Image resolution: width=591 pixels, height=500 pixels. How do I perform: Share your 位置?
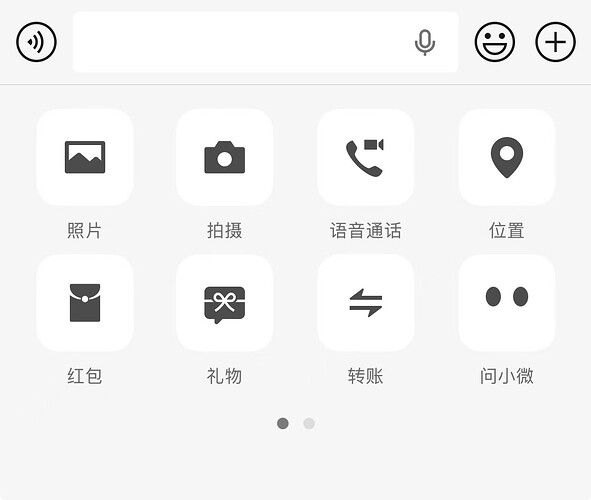[x=507, y=157]
